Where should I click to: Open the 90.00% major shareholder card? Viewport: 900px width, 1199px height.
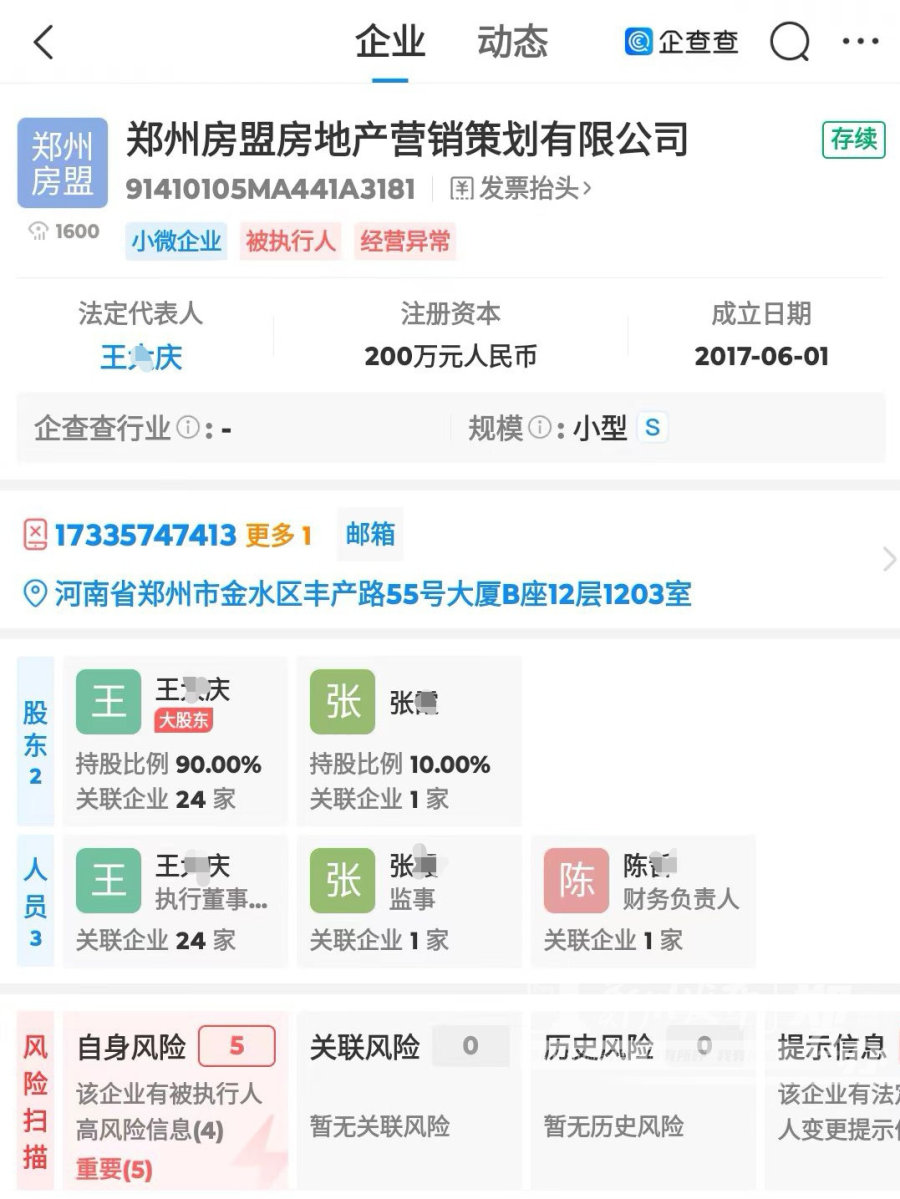175,740
